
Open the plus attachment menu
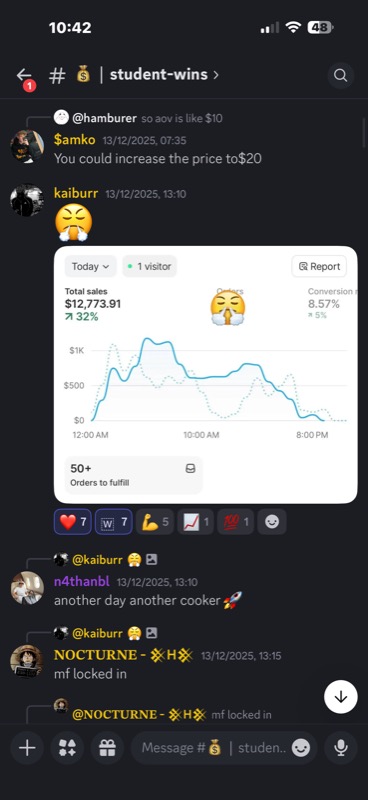(27, 748)
